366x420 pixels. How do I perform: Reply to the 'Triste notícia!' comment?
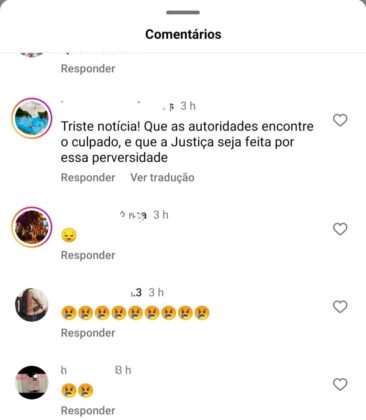coord(88,177)
